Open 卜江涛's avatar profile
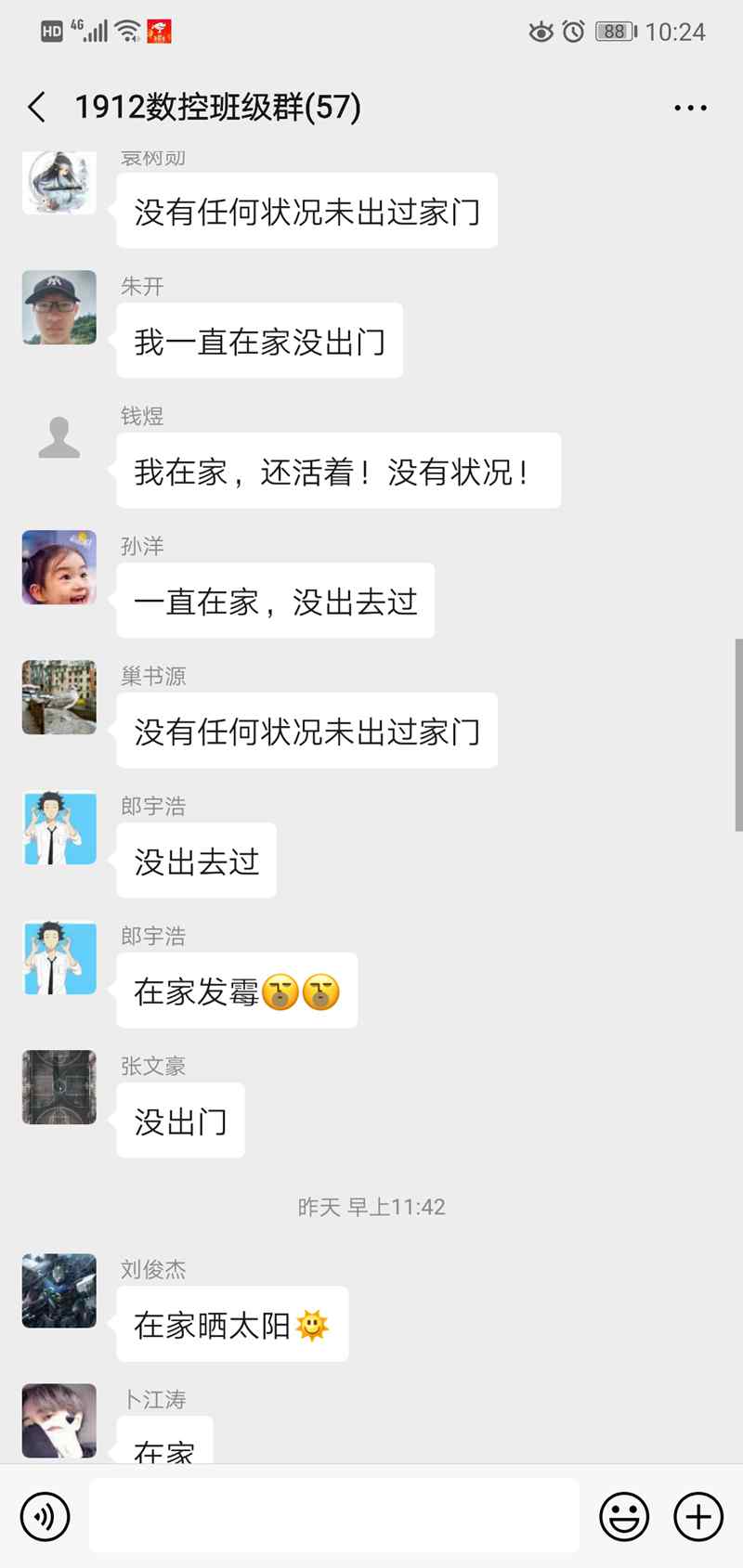743x1568 pixels. coord(59,1420)
